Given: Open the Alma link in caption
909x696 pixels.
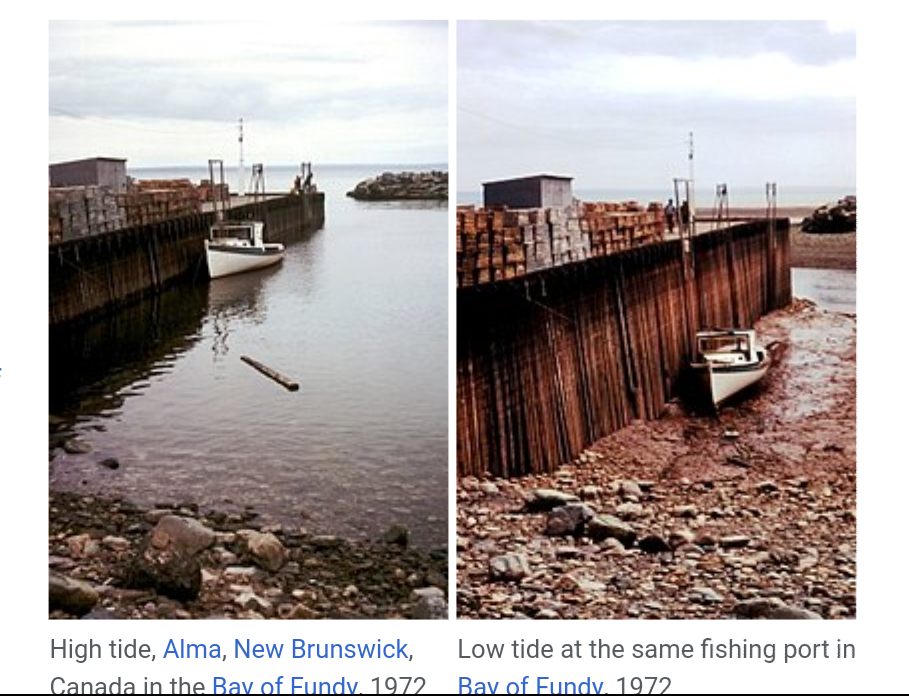Looking at the screenshot, I should tap(191, 650).
